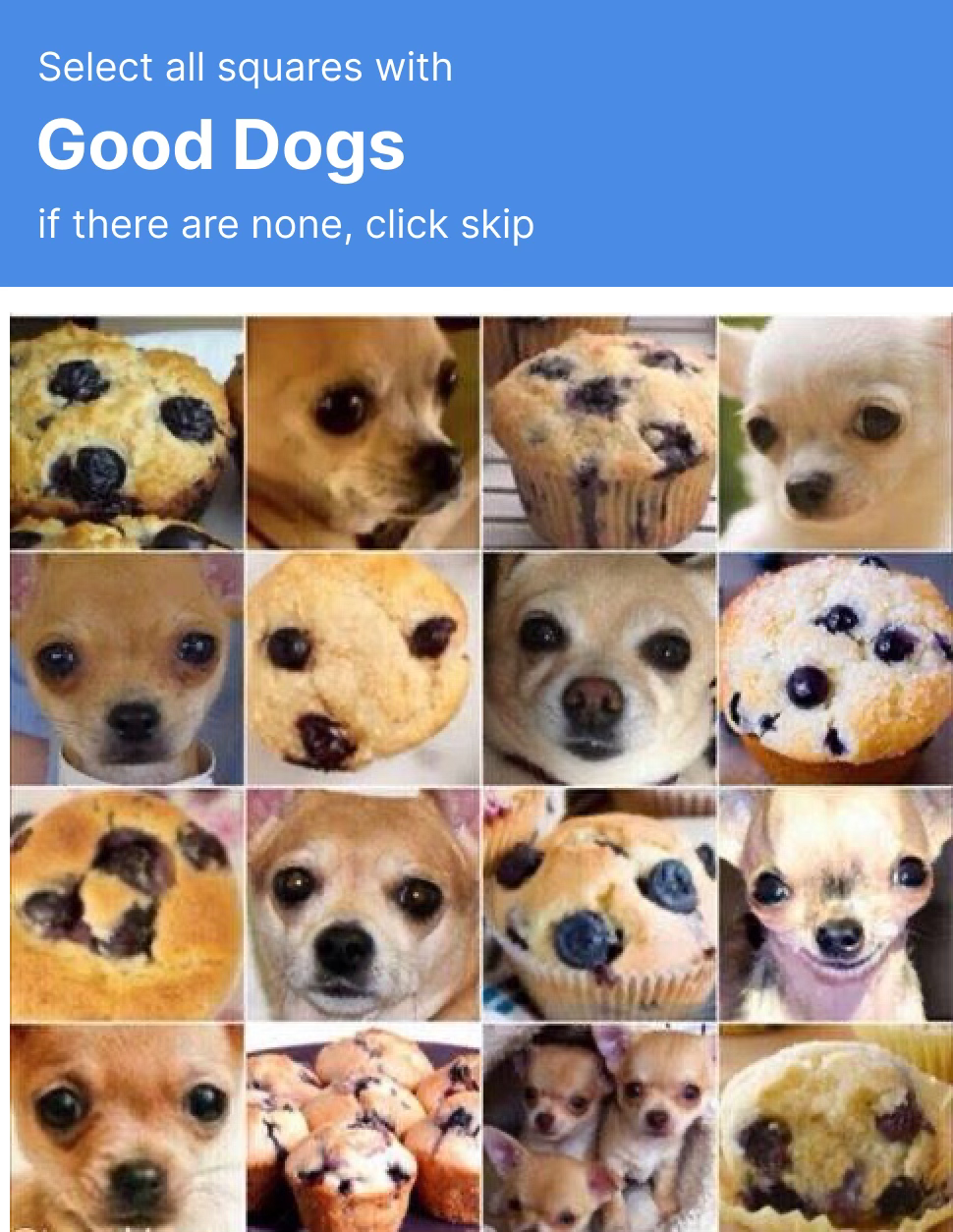
Task: Choose the chihuahua with the pinkish-brown nose
Action: [x=599, y=669]
